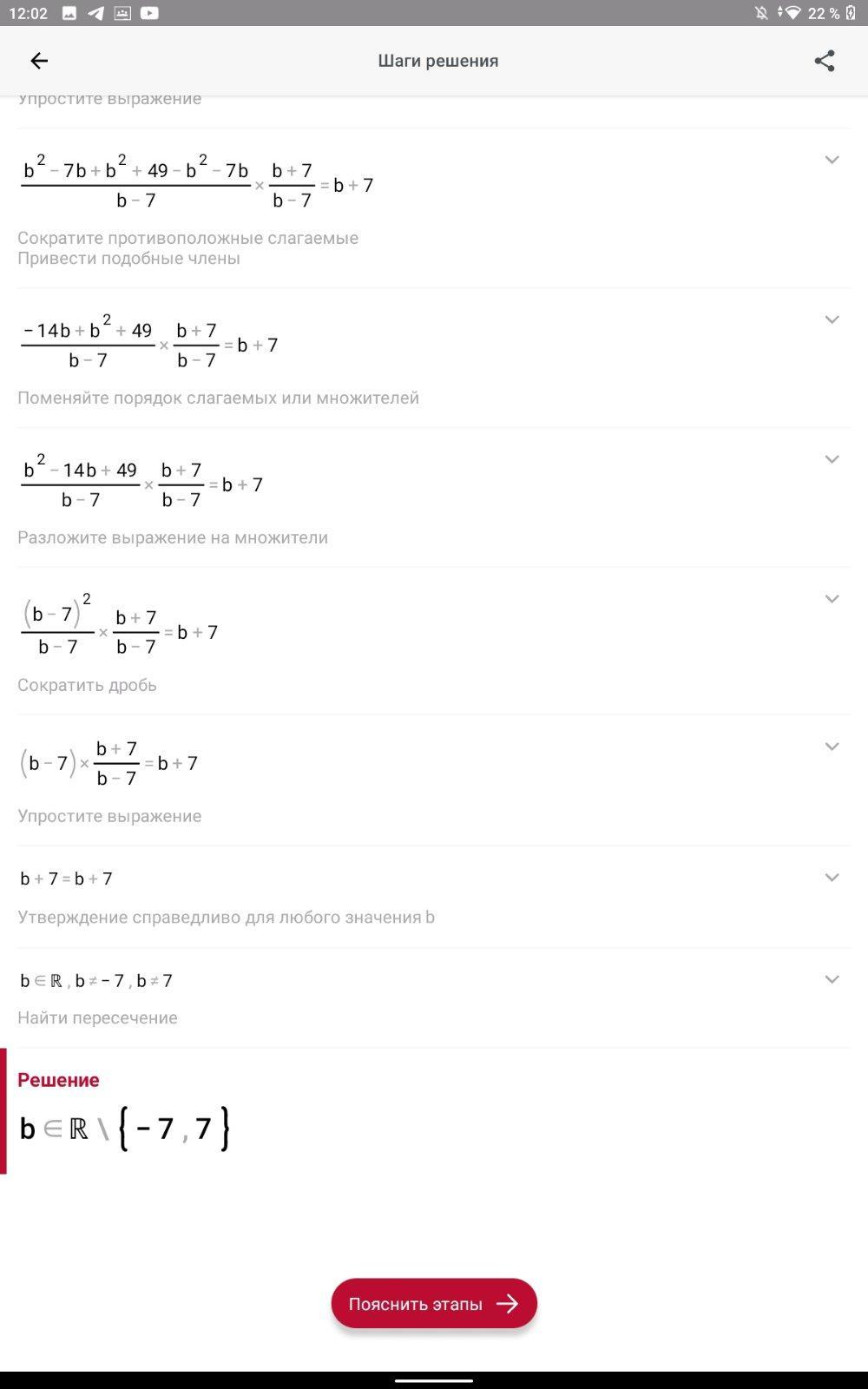Expand the 'Разложите выражение на множители' step
The height and width of the screenshot is (1389, 868).
click(x=832, y=460)
